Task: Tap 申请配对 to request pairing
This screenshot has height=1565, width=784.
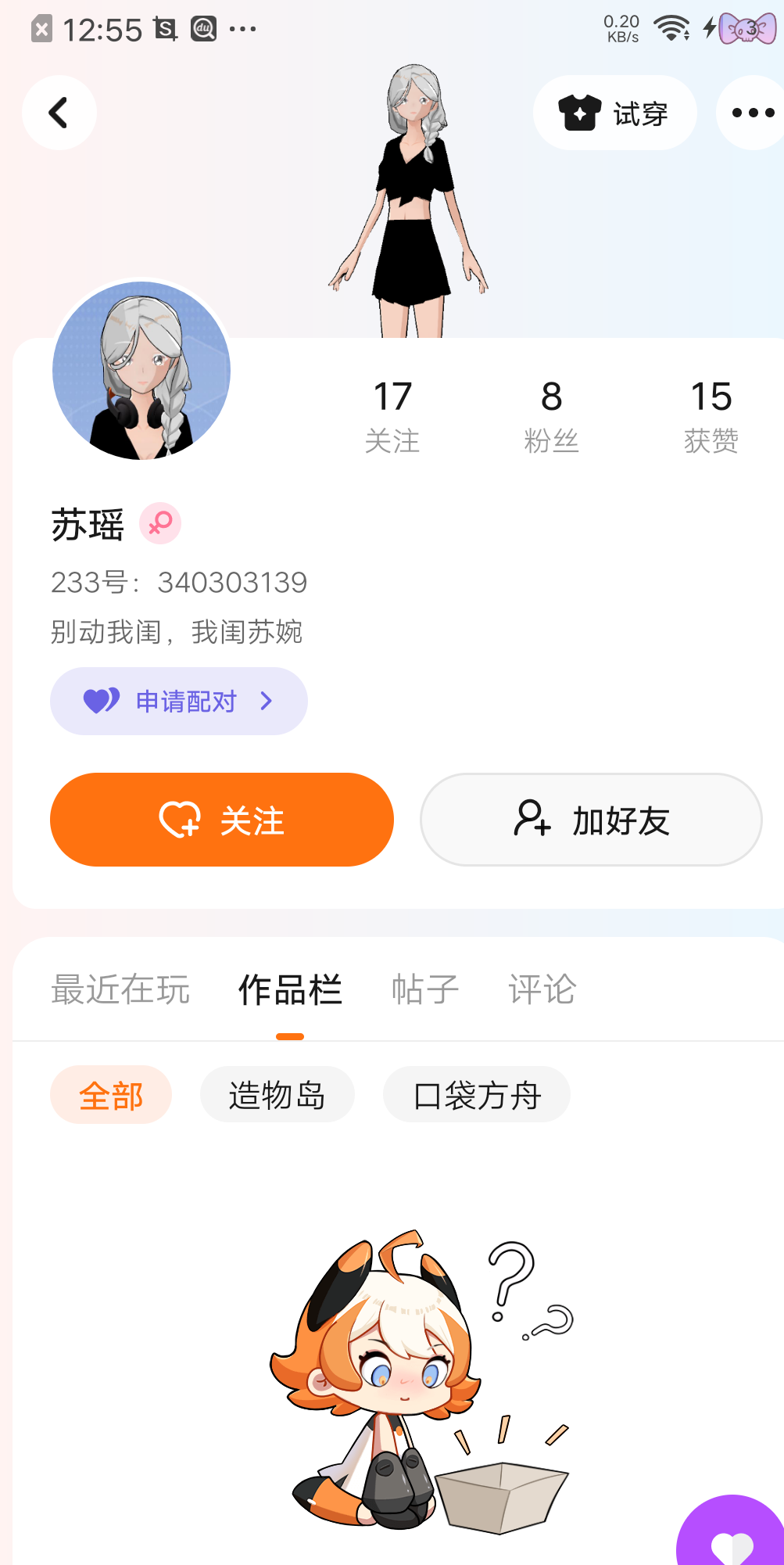Action: coord(179,701)
